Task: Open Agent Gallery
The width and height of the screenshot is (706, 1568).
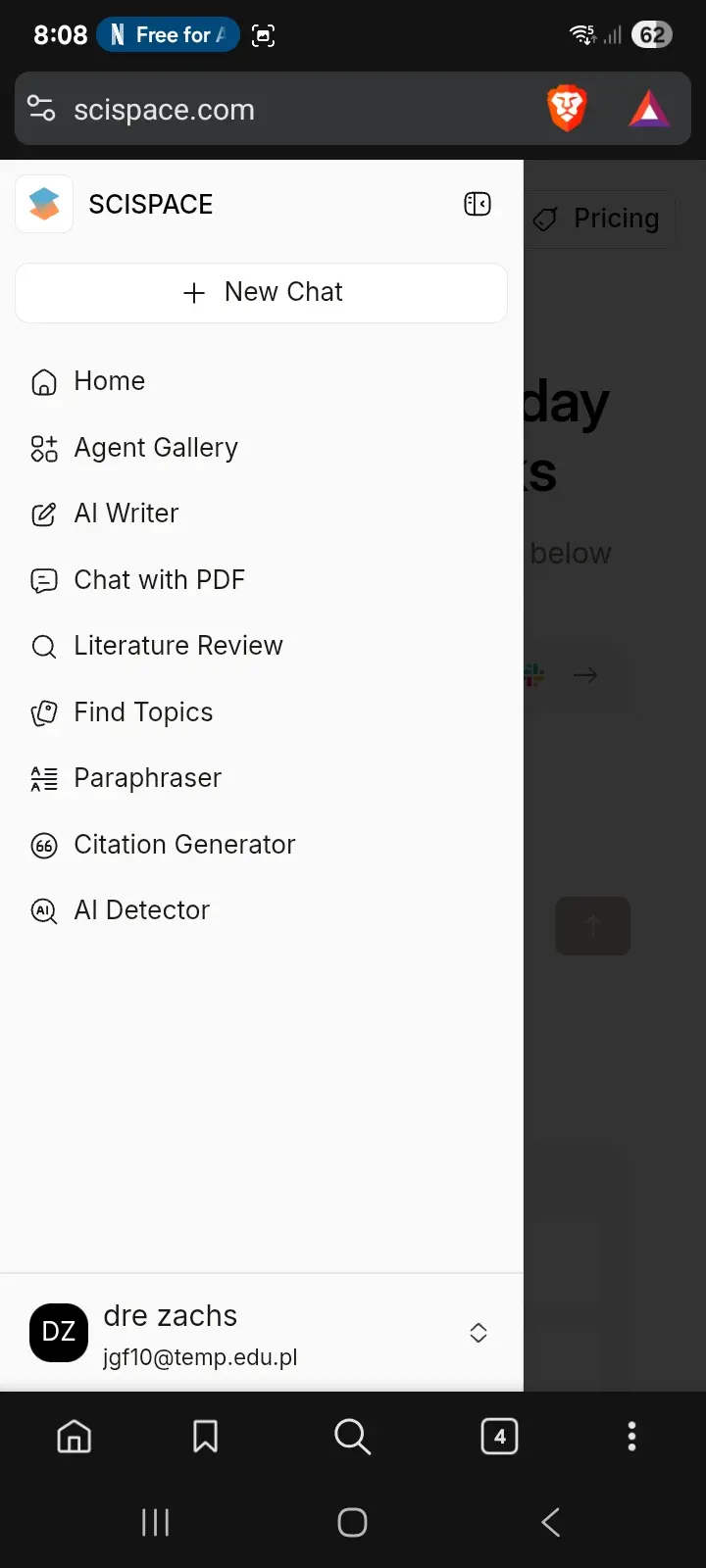Action: (262, 448)
